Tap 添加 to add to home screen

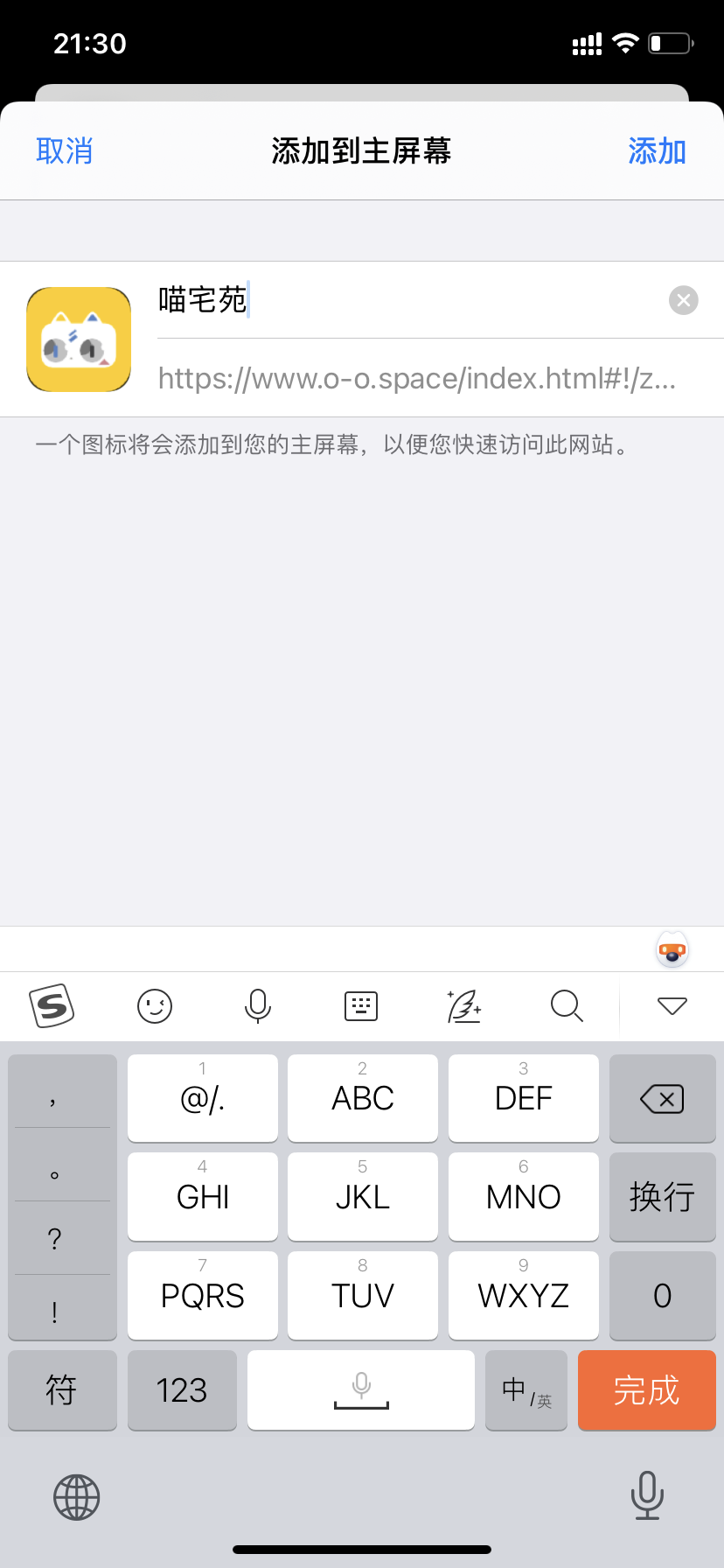coord(657,151)
